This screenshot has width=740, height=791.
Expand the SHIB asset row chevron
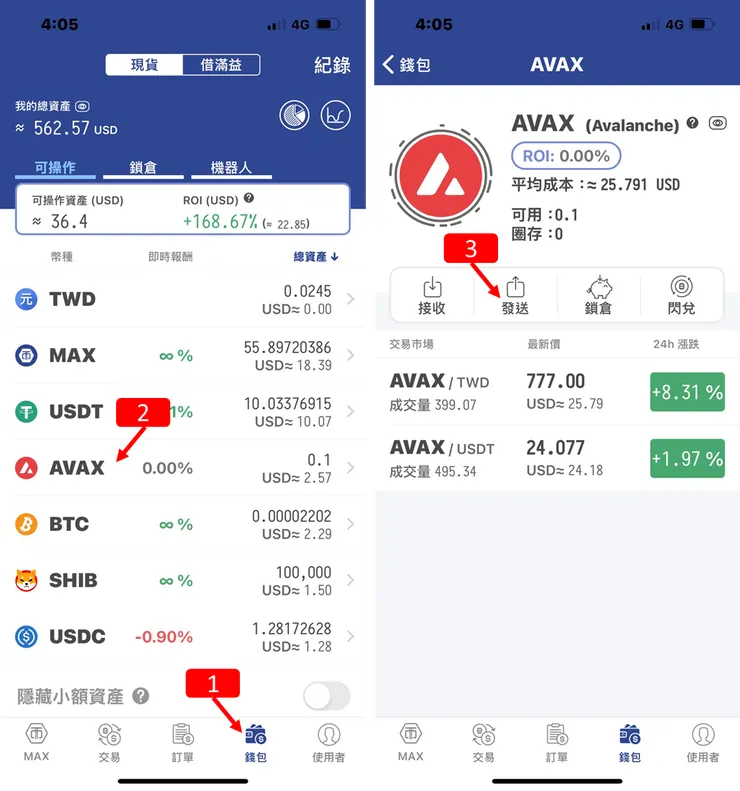(x=352, y=580)
